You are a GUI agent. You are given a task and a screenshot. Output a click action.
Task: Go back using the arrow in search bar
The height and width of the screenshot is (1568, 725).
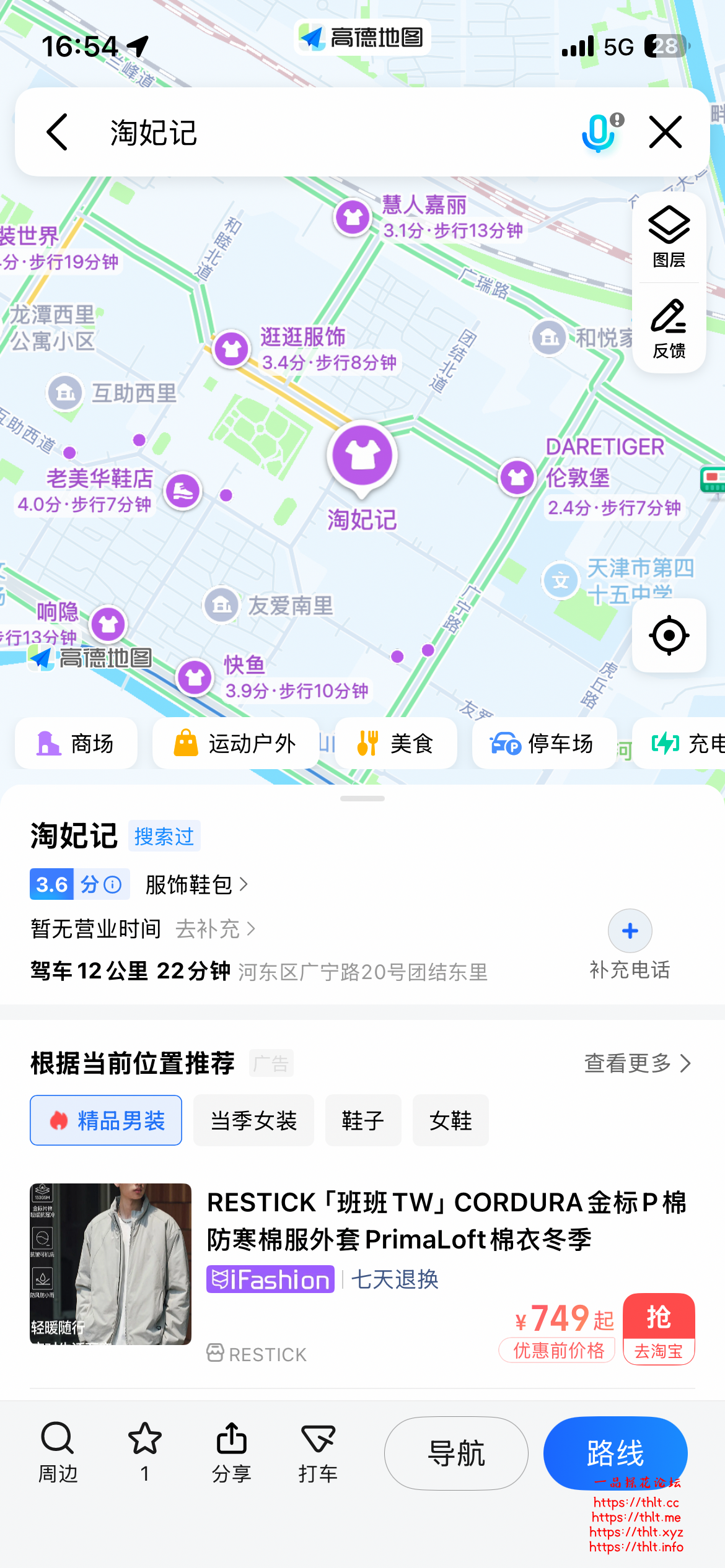[57, 132]
